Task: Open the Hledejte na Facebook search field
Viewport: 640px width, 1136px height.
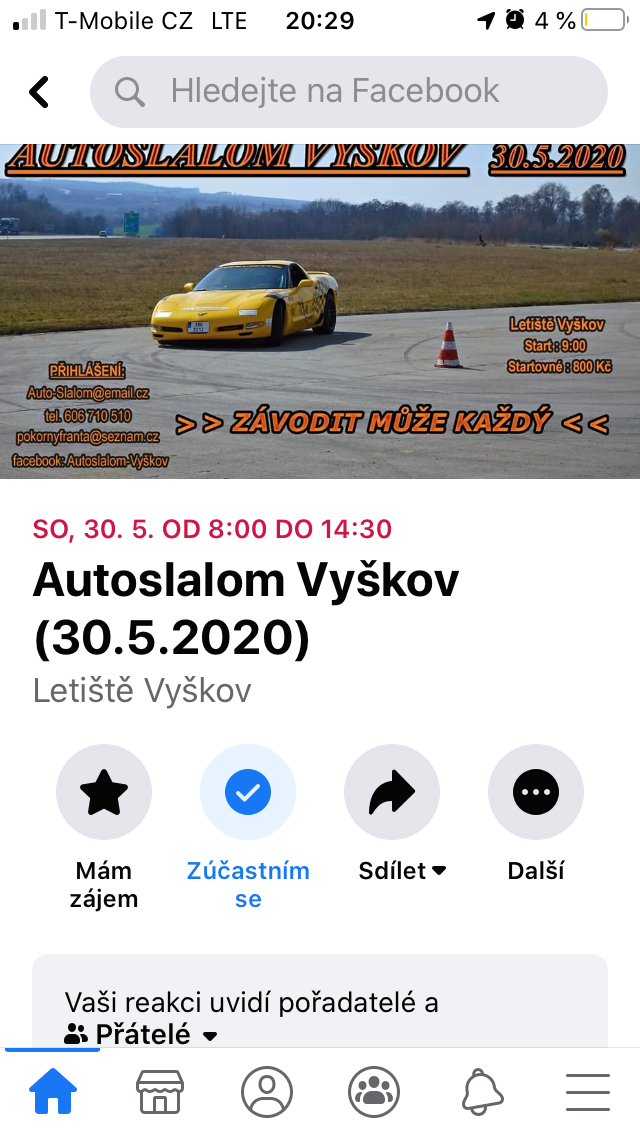Action: [x=348, y=92]
